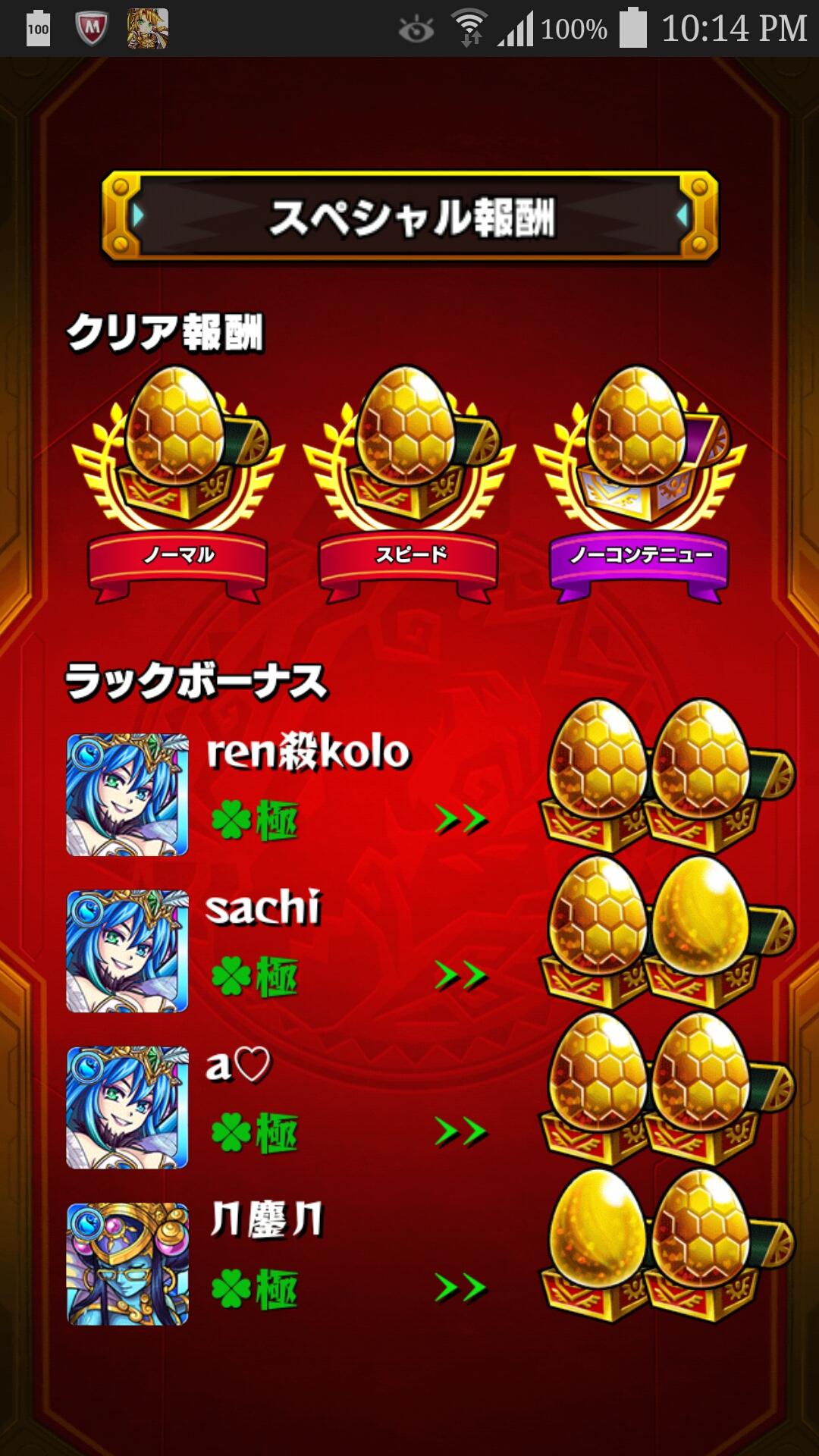
Task: Tap the green double arrow for ren殺kolo
Action: pos(463,819)
